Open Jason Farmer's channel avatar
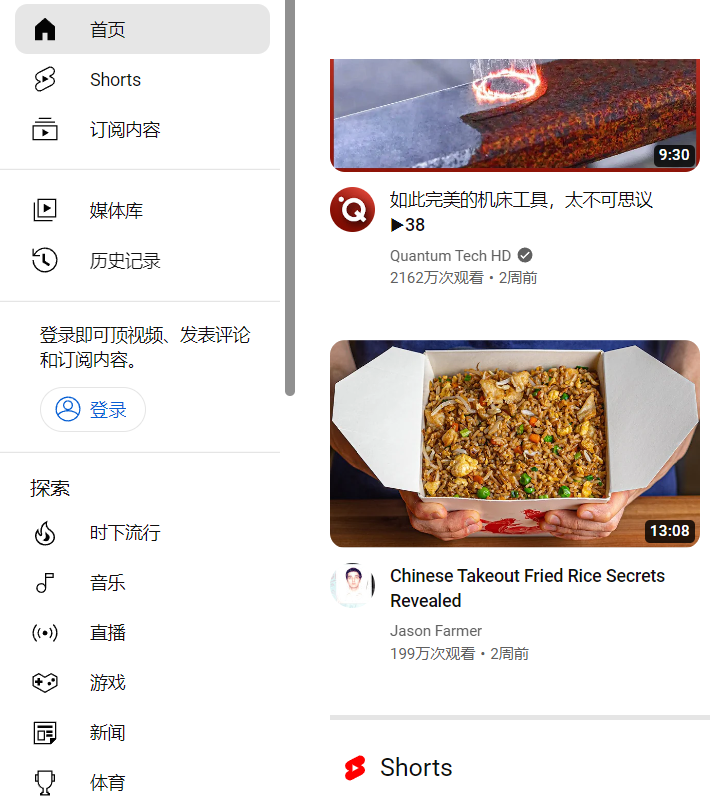Screen dimensions: 710x798 pos(352,586)
